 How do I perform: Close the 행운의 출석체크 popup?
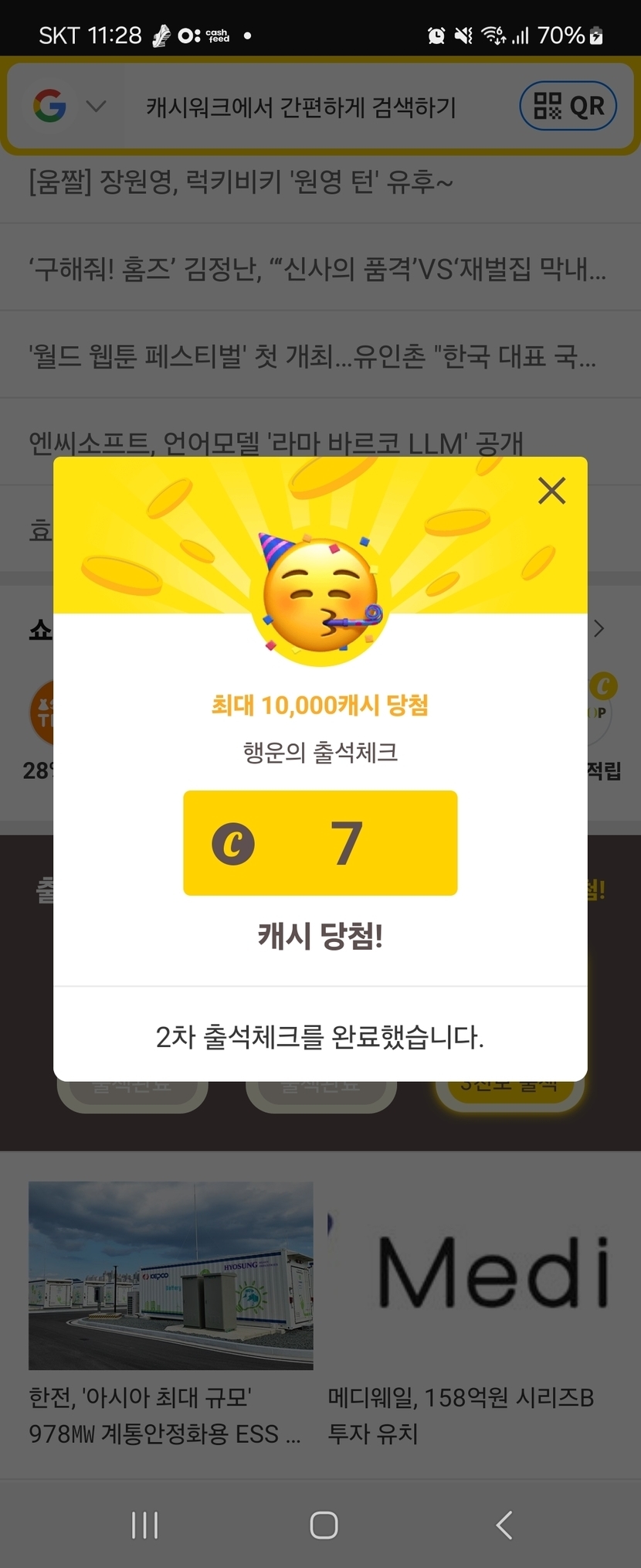551,491
